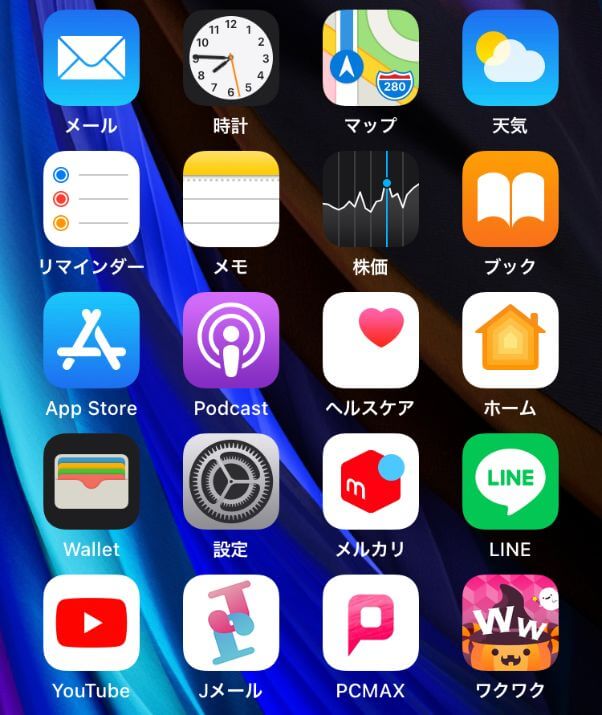Open the Wallet app
The image size is (602, 715).
pyautogui.click(x=91, y=481)
